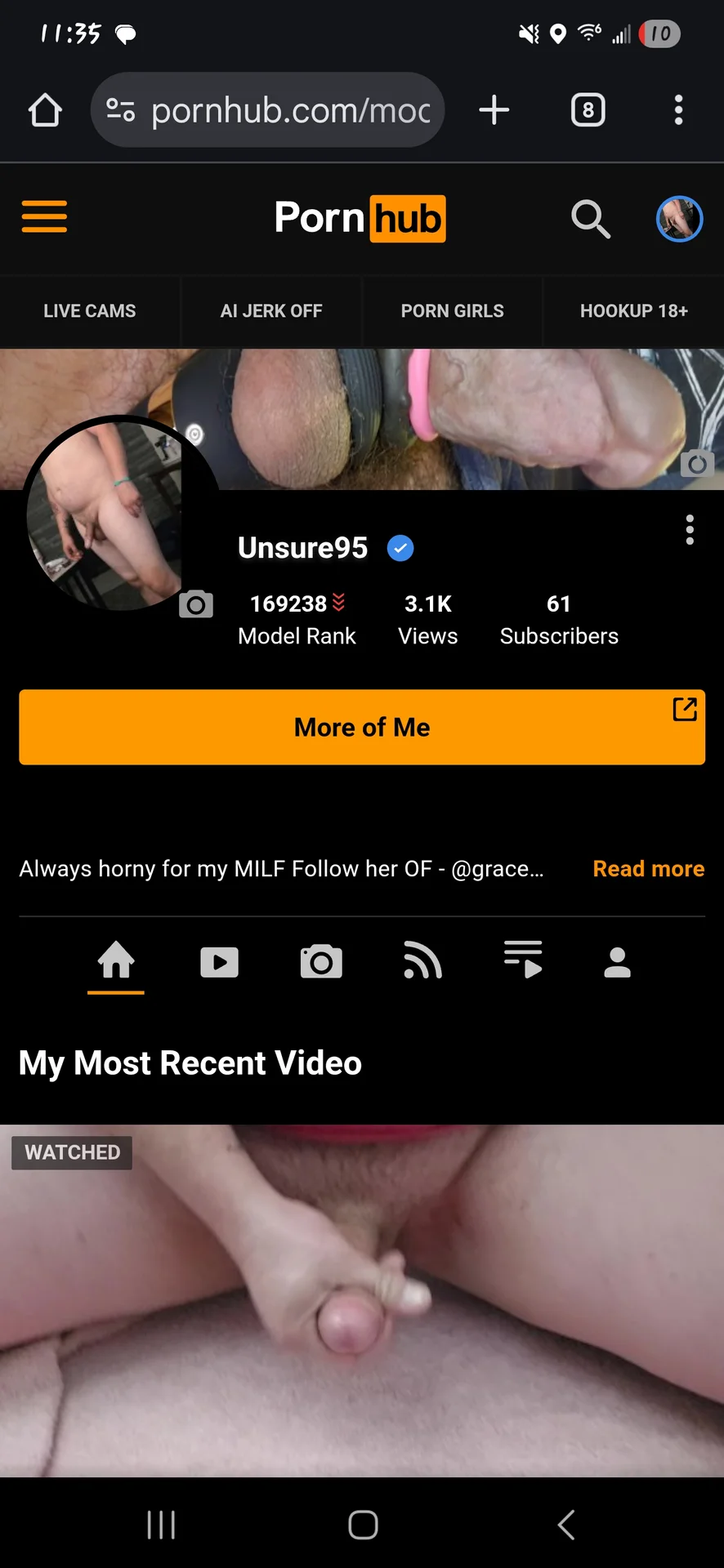Image resolution: width=724 pixels, height=1568 pixels.
Task: Open a new browser tab
Action: coord(494,110)
